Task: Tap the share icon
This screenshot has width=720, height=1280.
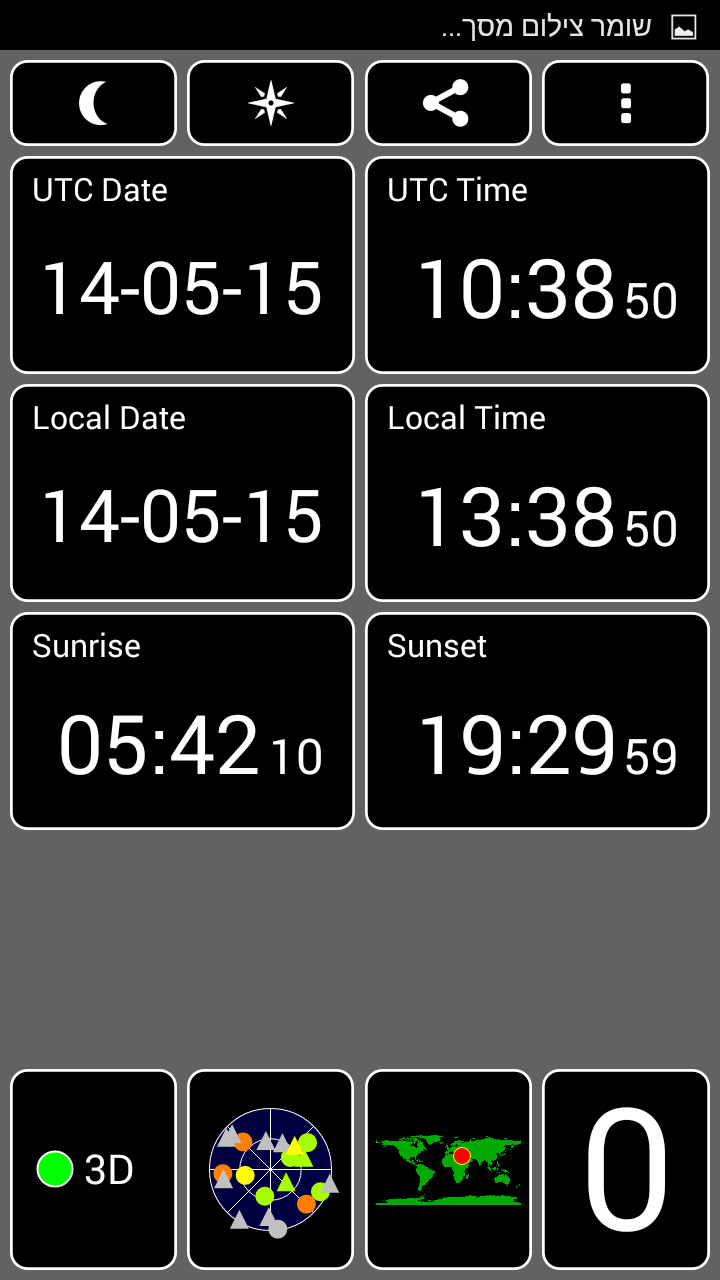Action: [x=448, y=102]
